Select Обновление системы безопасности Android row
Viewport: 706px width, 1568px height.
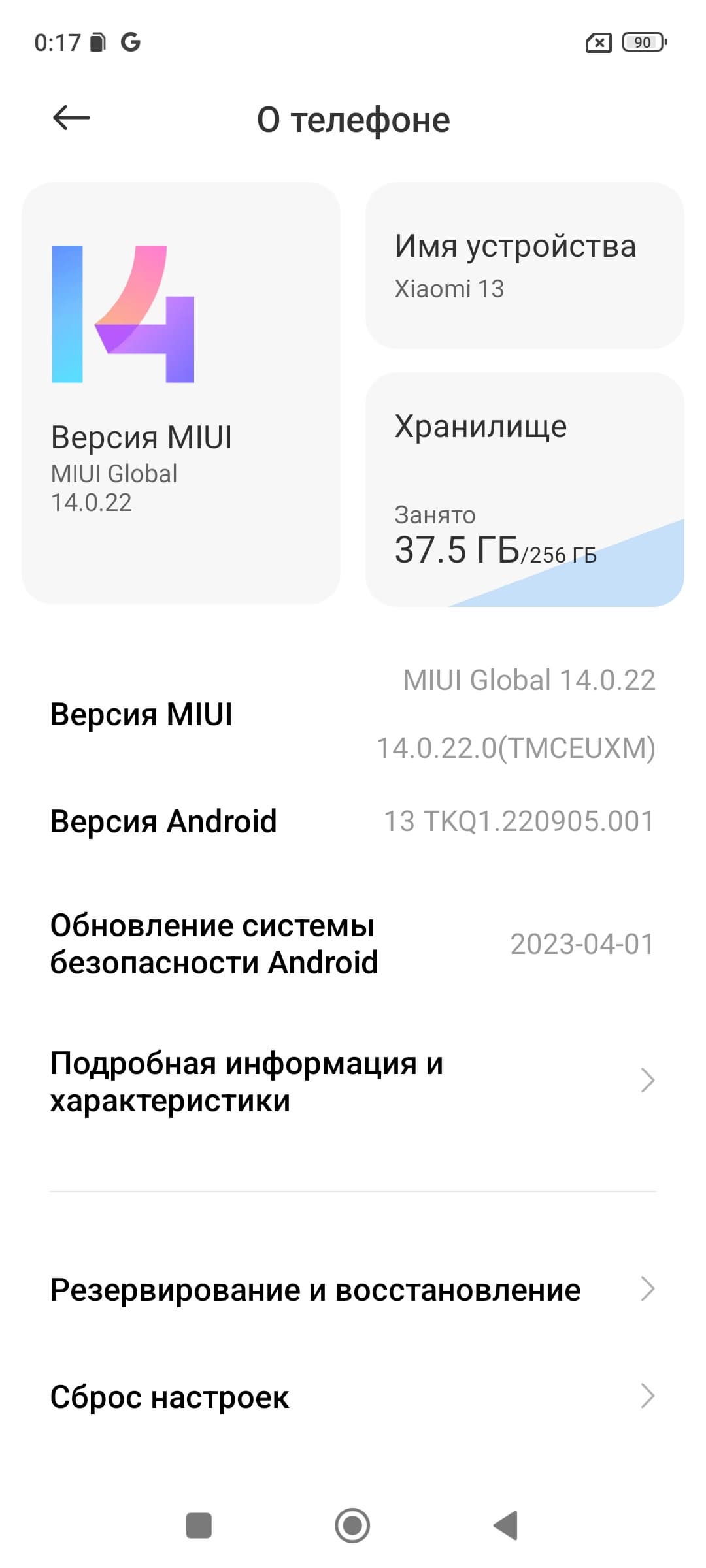pos(353,944)
